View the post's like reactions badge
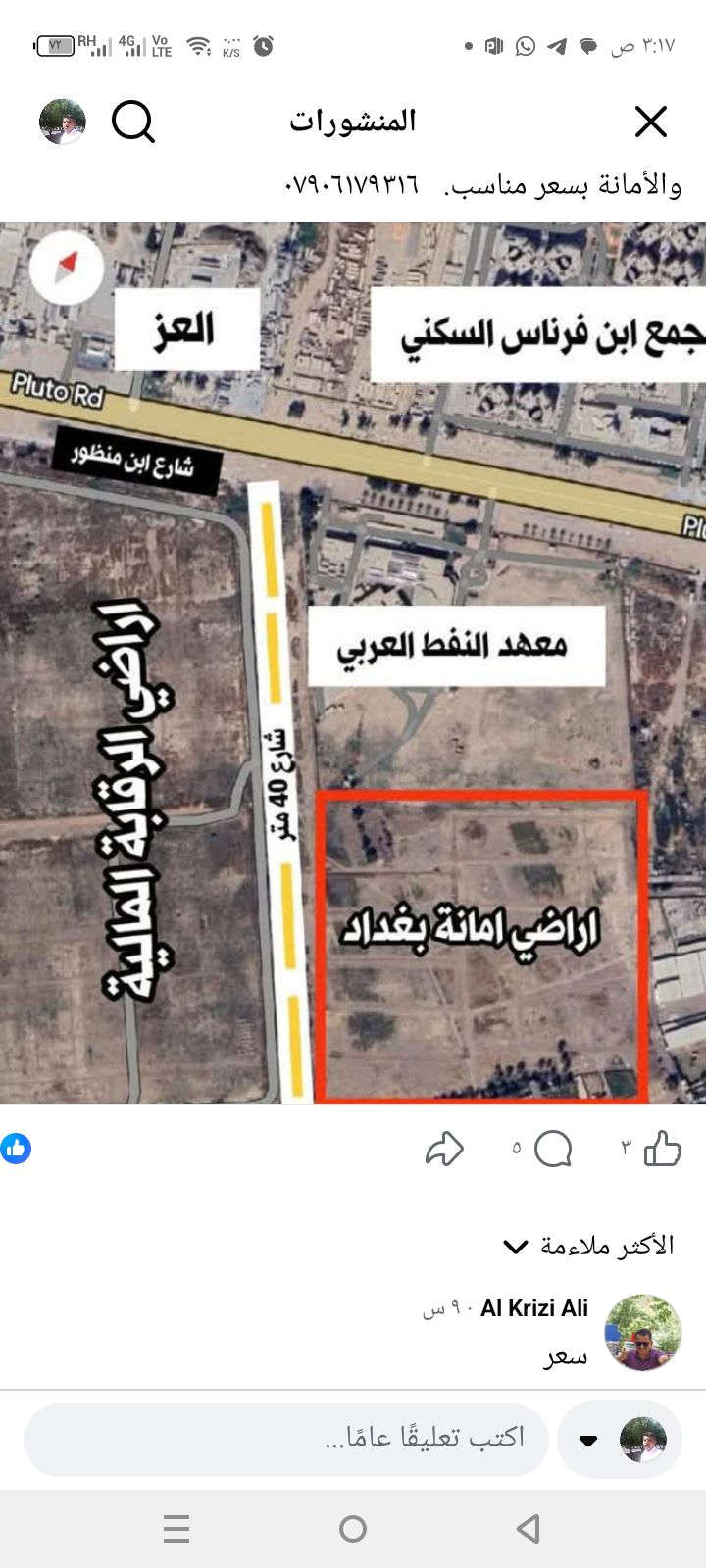This screenshot has height=1568, width=706. [16, 1149]
